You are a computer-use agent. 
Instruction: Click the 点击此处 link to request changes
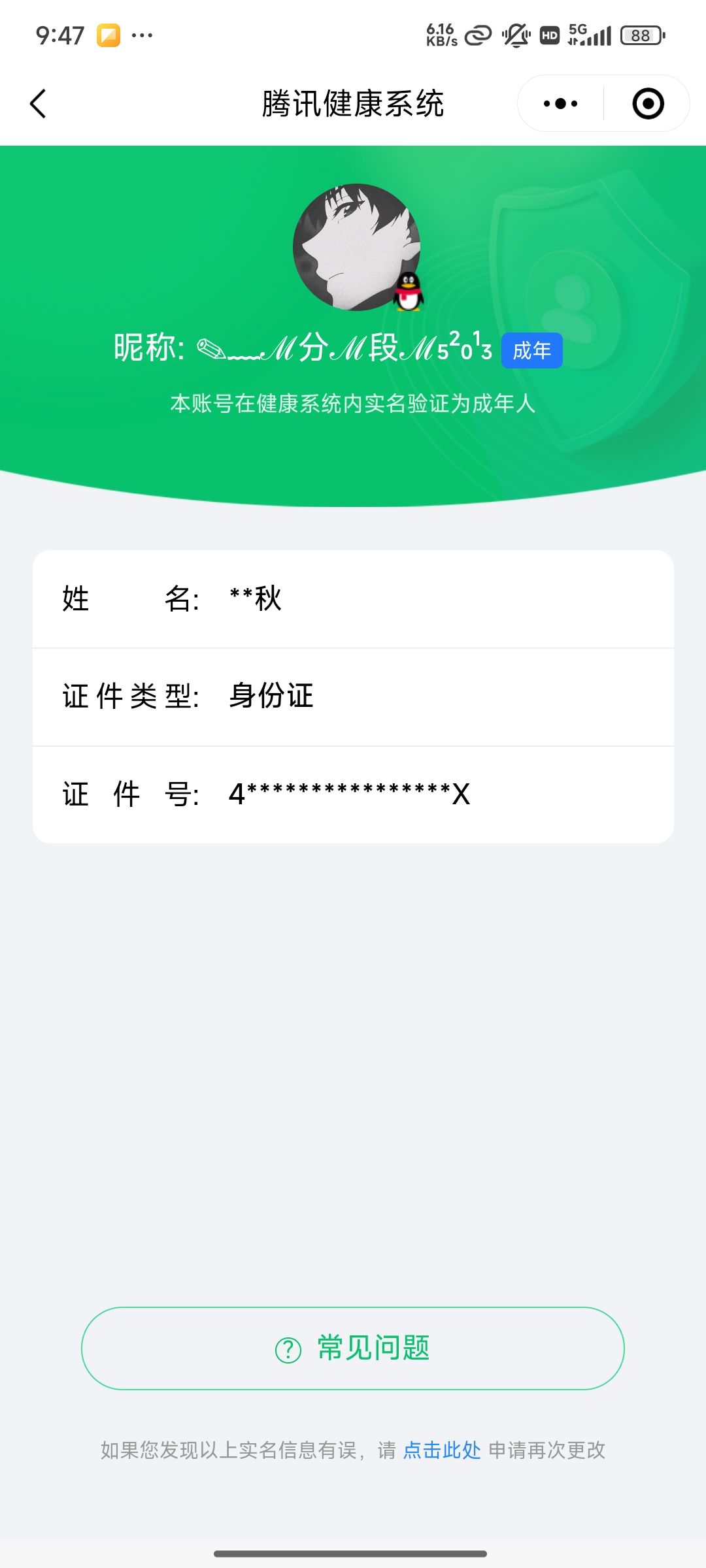tap(441, 1450)
